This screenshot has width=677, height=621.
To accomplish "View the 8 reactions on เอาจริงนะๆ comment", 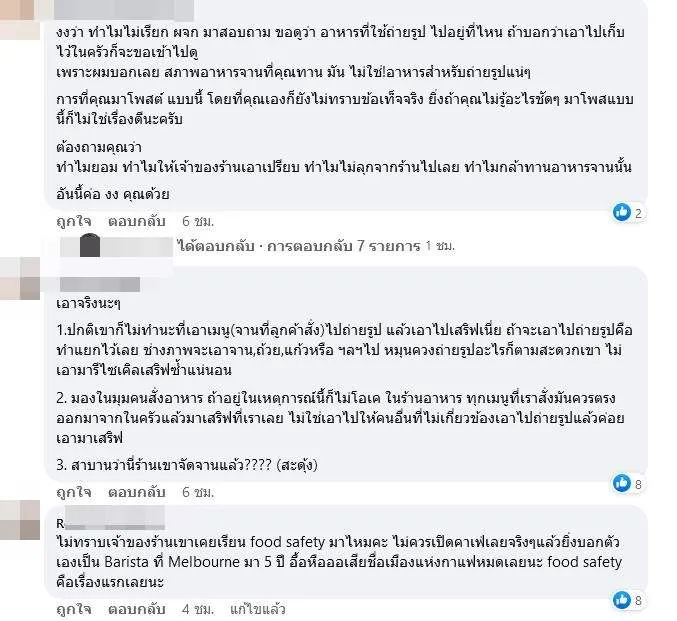I will coord(627,484).
